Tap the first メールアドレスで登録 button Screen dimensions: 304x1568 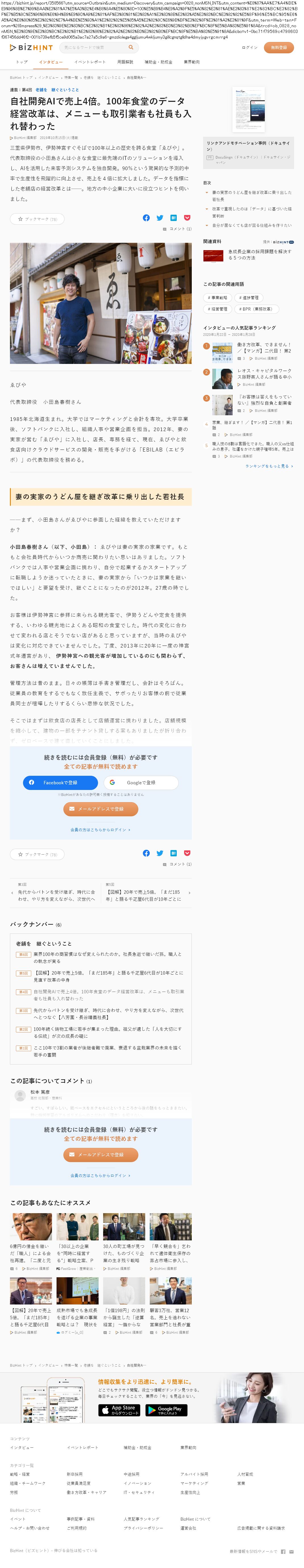(101, 809)
